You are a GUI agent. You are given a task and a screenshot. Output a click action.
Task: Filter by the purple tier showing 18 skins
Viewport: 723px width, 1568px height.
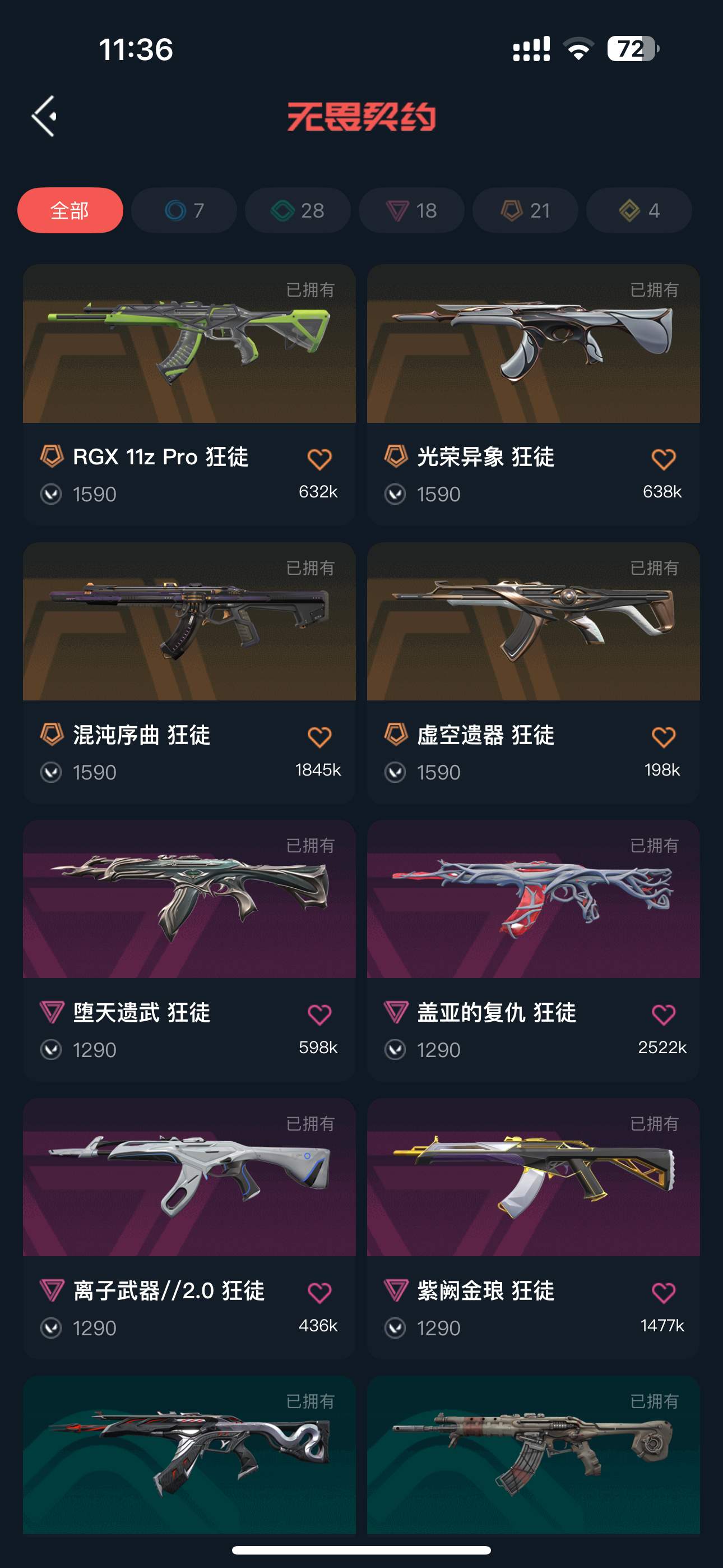click(411, 210)
